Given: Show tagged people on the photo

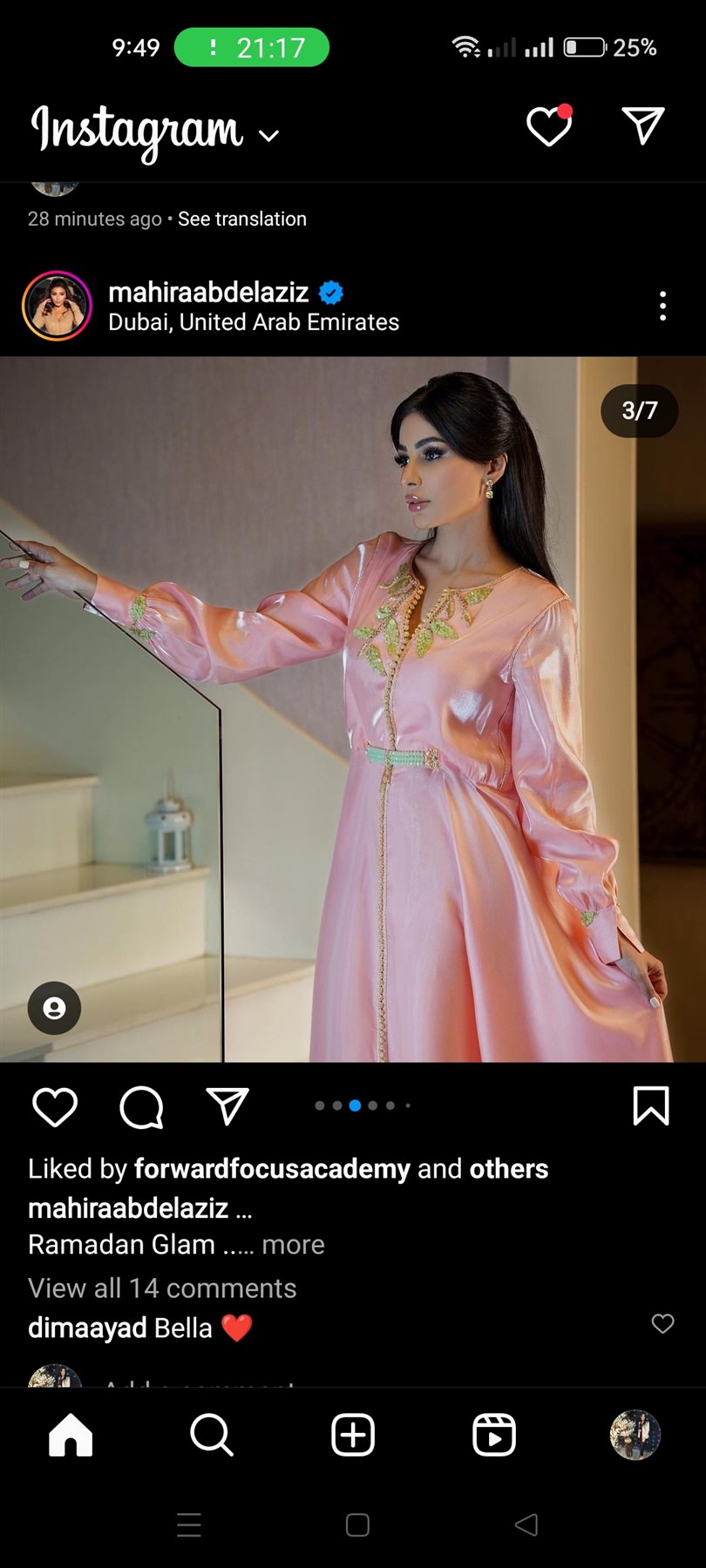Looking at the screenshot, I should pos(54,1008).
